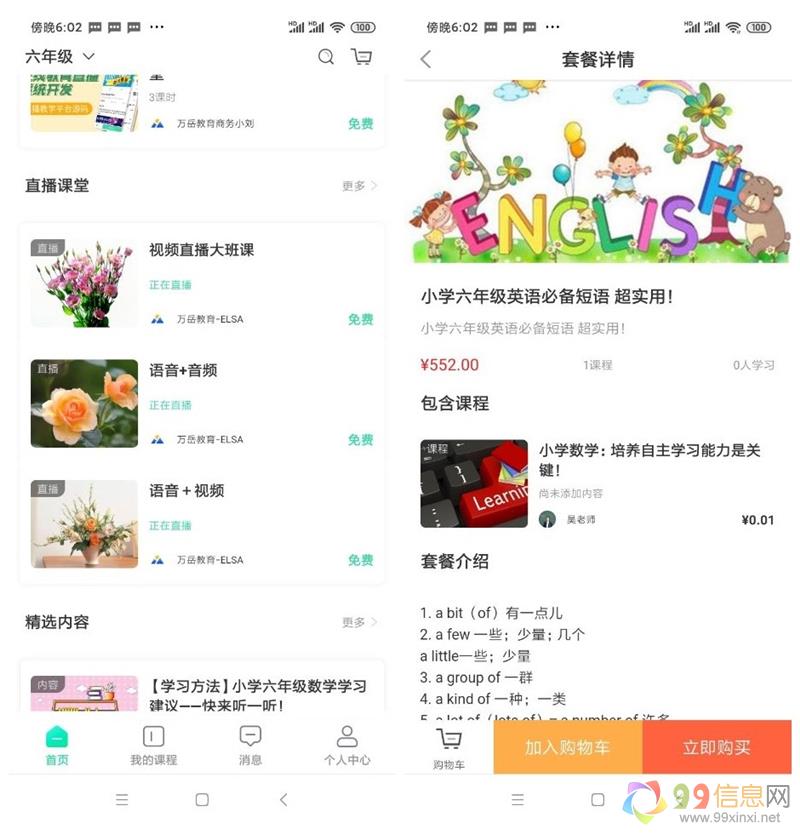Open 购物车 at the bottom bar
Image resolution: width=800 pixels, height=834 pixels.
[449, 748]
